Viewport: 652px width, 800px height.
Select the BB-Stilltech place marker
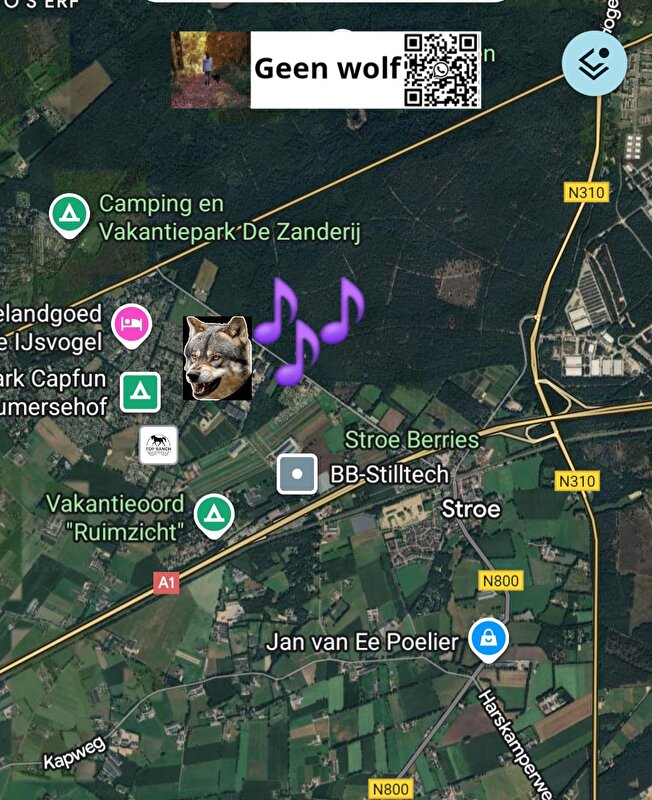pyautogui.click(x=297, y=474)
